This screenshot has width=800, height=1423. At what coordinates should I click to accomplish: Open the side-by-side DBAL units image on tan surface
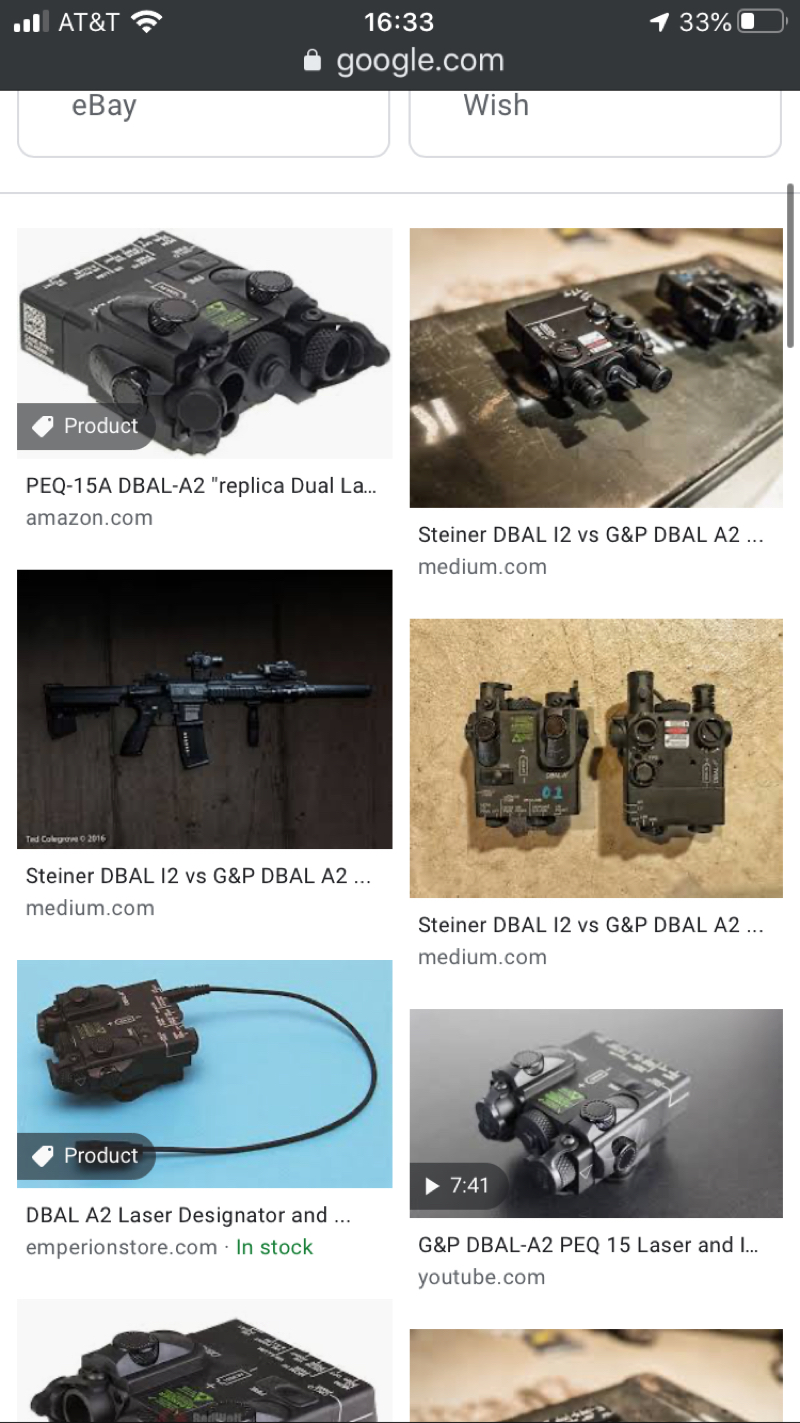tap(596, 758)
